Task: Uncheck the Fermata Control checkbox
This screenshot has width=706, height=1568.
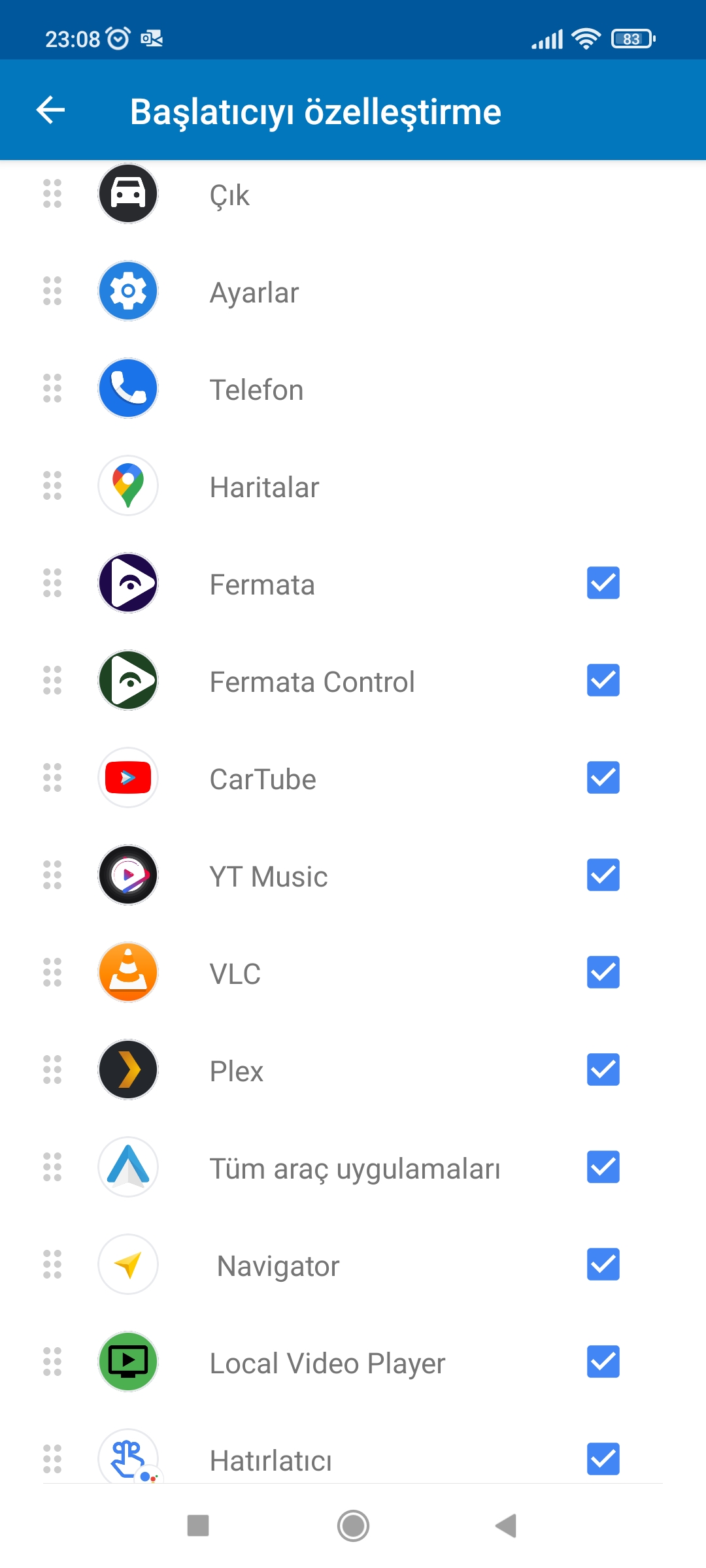Action: (x=603, y=680)
